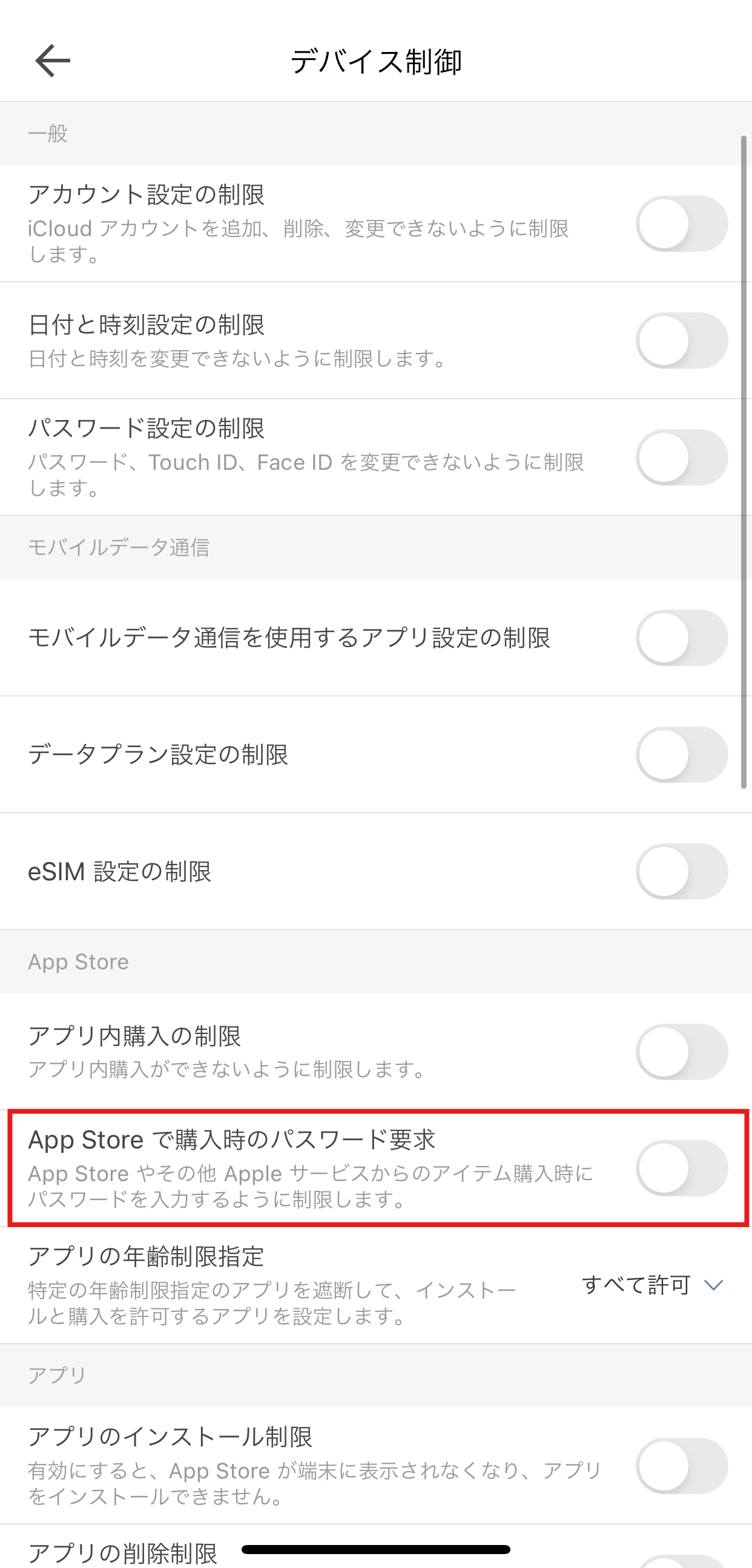Open the すべて許可 age rating dropdown

coord(652,1285)
